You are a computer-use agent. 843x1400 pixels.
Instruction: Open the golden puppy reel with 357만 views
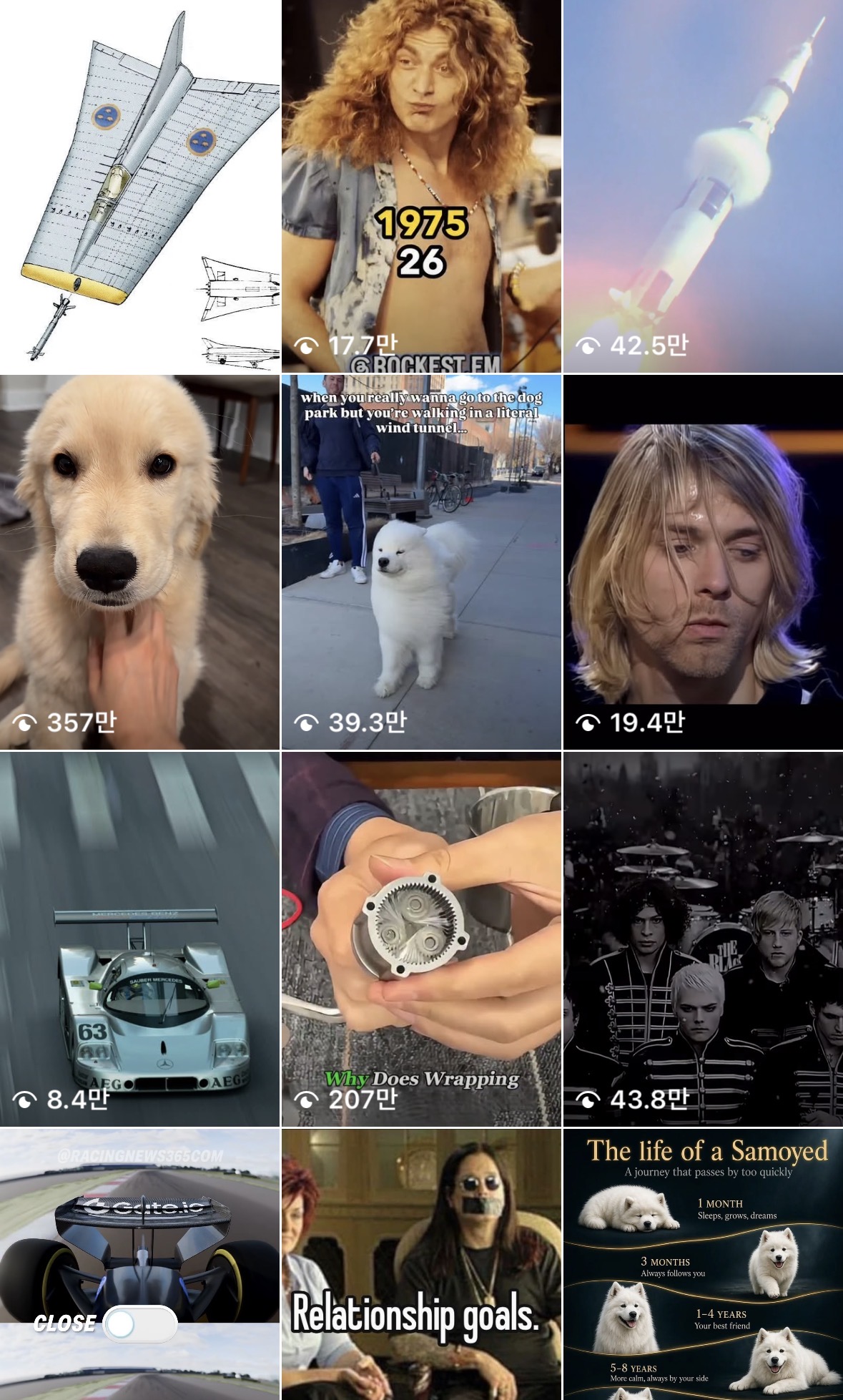click(139, 562)
